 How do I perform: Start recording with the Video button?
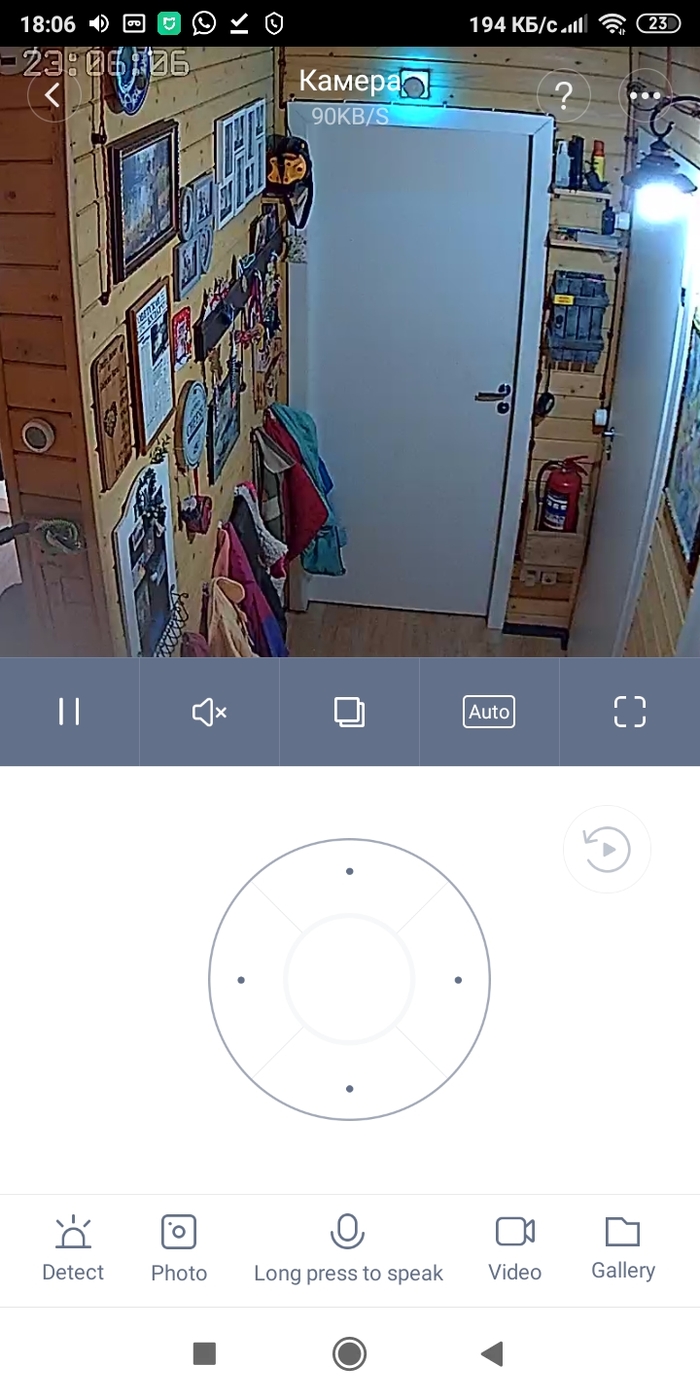(x=515, y=1248)
